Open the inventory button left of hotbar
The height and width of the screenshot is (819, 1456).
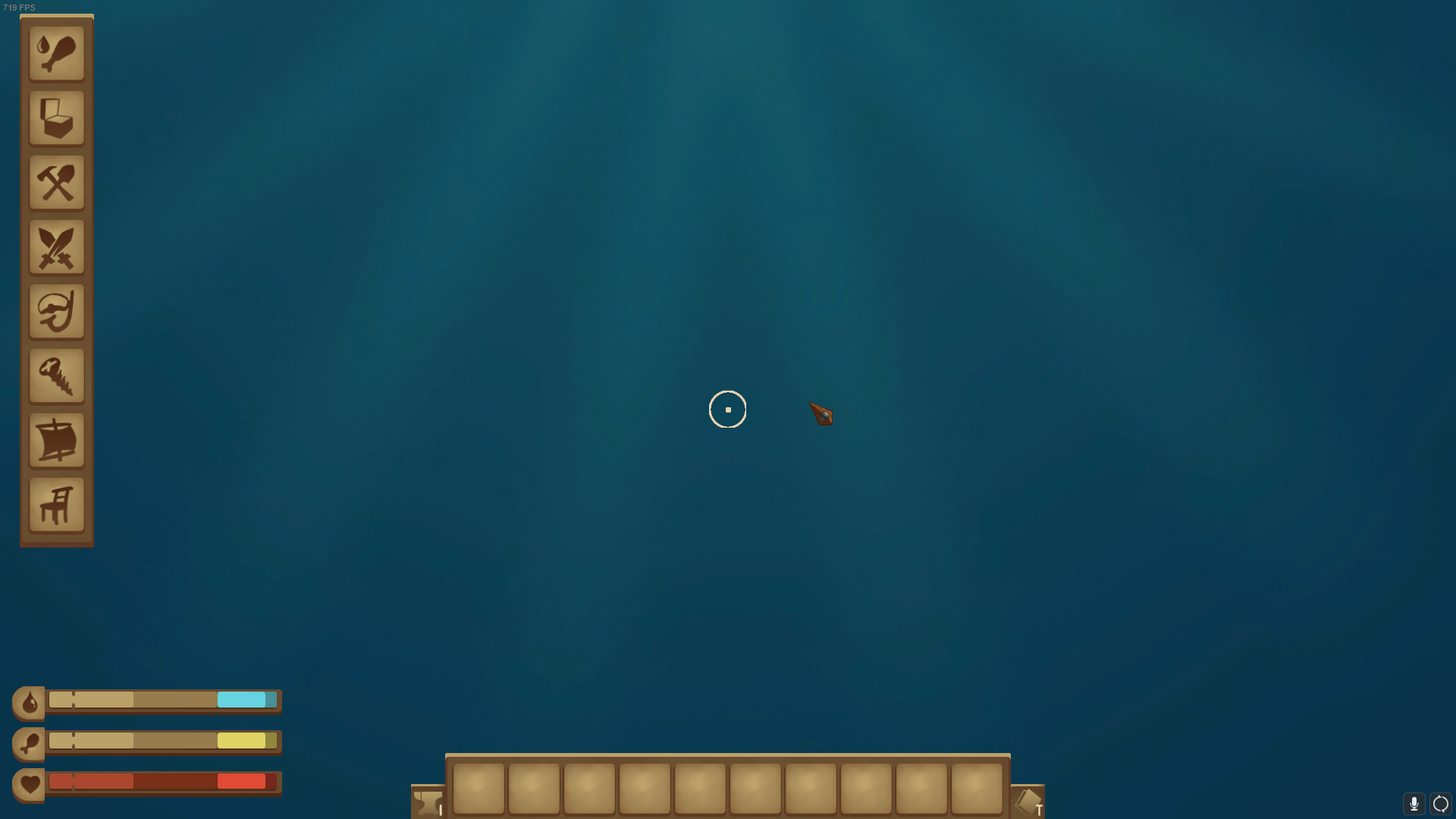click(x=428, y=802)
